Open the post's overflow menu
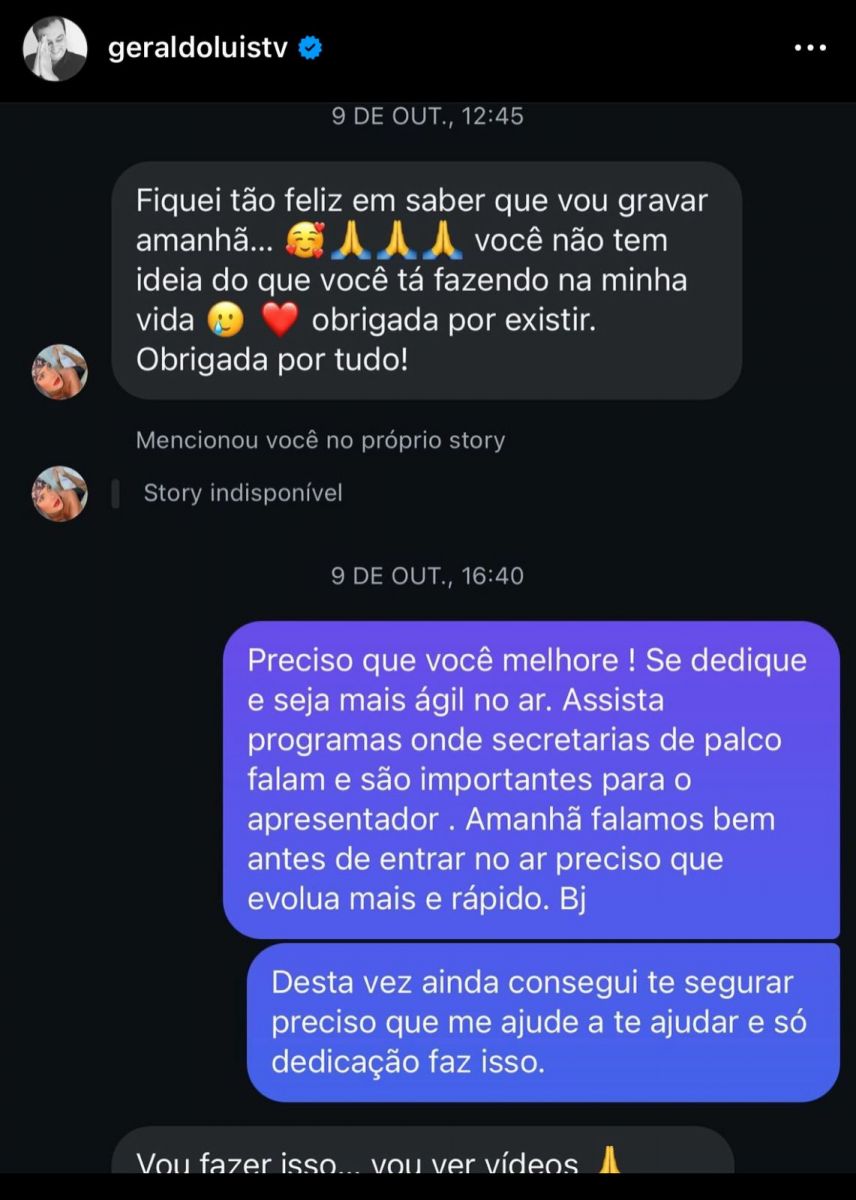Viewport: 856px width, 1200px height. [x=809, y=48]
